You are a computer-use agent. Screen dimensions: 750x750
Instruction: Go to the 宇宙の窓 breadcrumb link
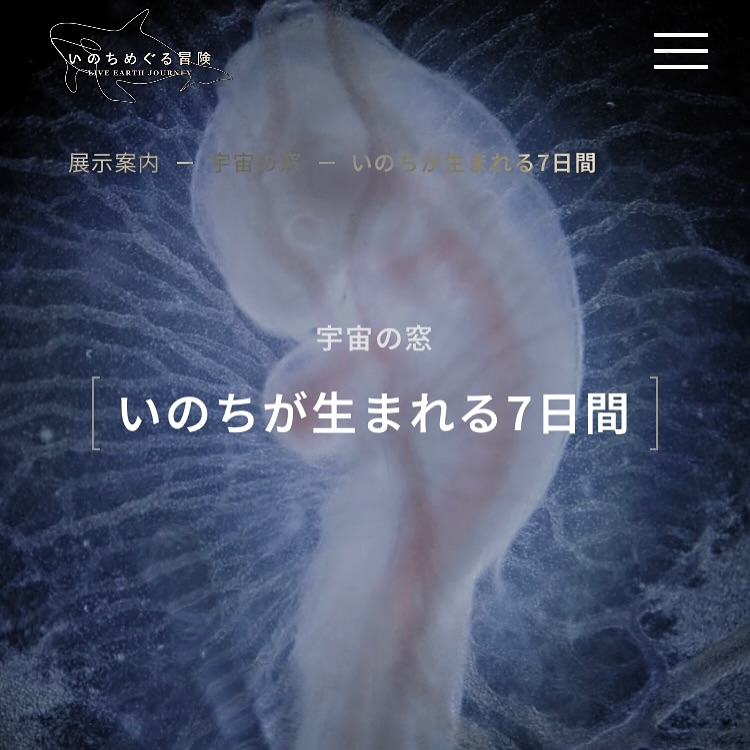pyautogui.click(x=256, y=164)
